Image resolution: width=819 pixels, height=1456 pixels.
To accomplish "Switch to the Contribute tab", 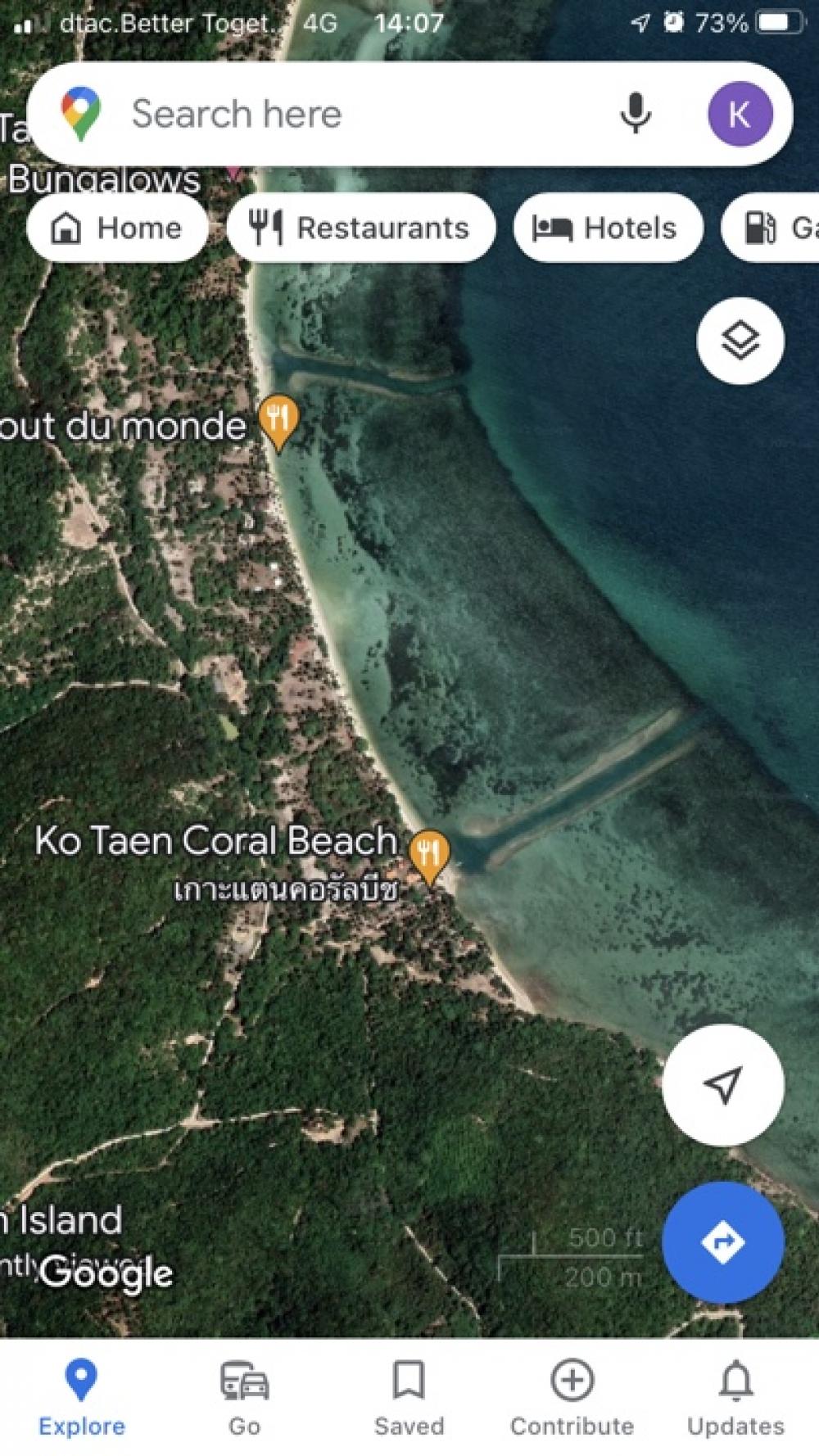I will click(572, 1398).
